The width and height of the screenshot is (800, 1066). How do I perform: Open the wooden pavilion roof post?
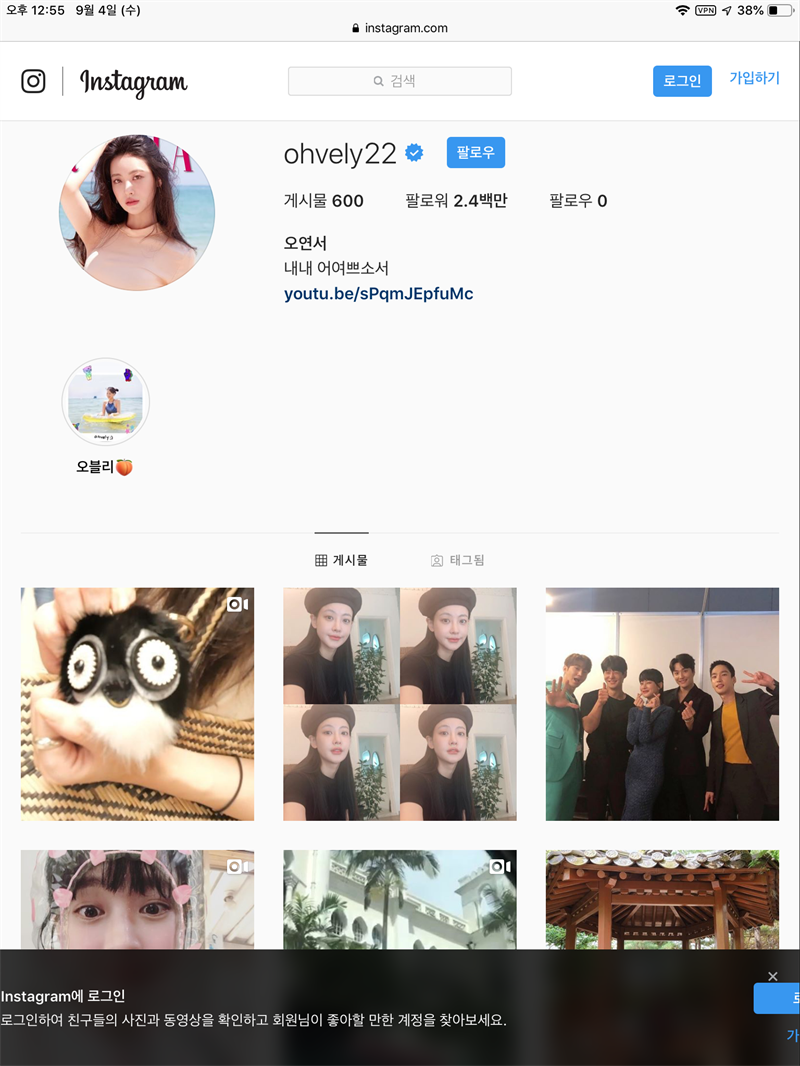coord(662,898)
